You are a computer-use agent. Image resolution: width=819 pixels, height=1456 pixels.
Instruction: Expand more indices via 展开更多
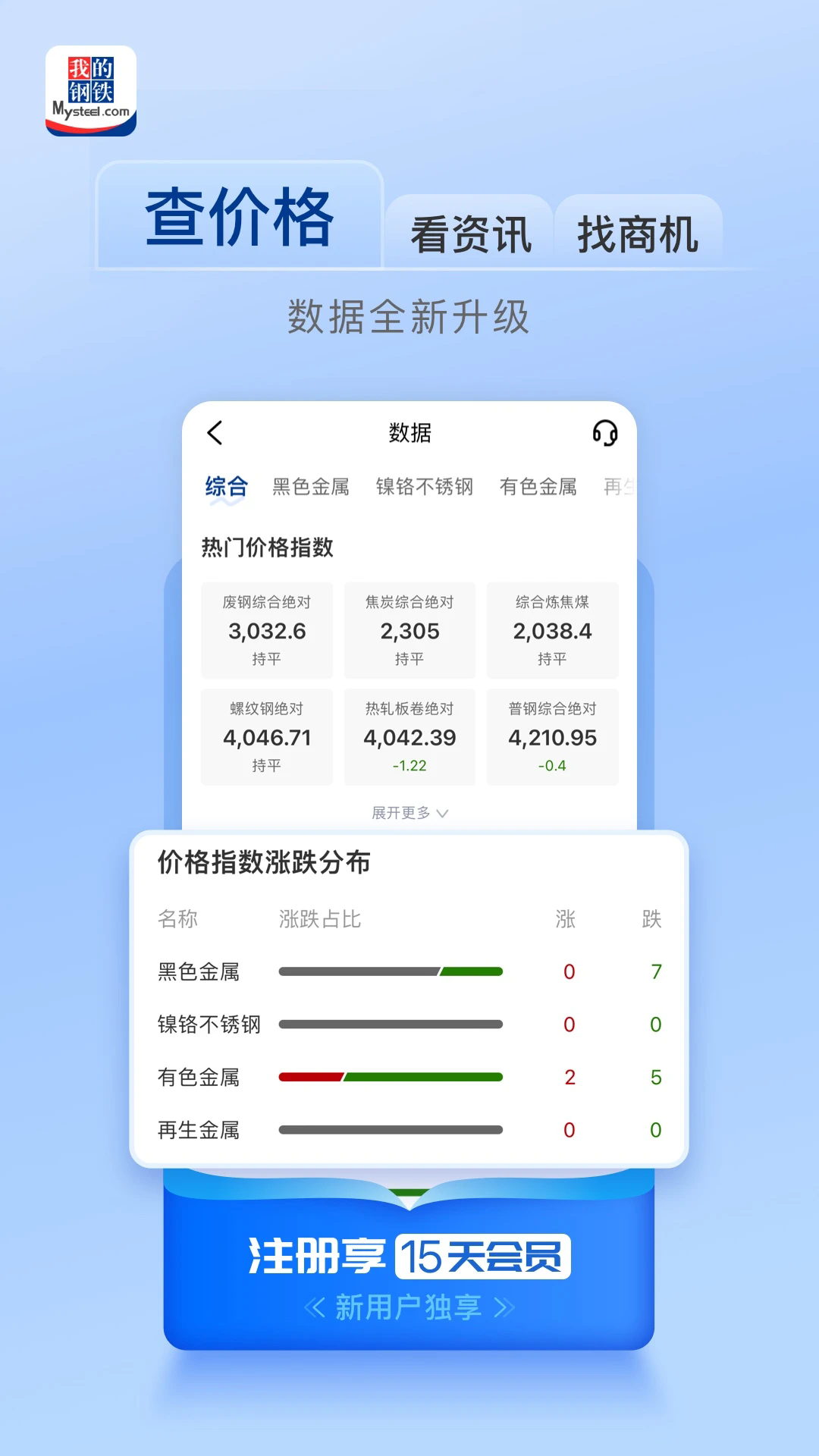pyautogui.click(x=409, y=811)
